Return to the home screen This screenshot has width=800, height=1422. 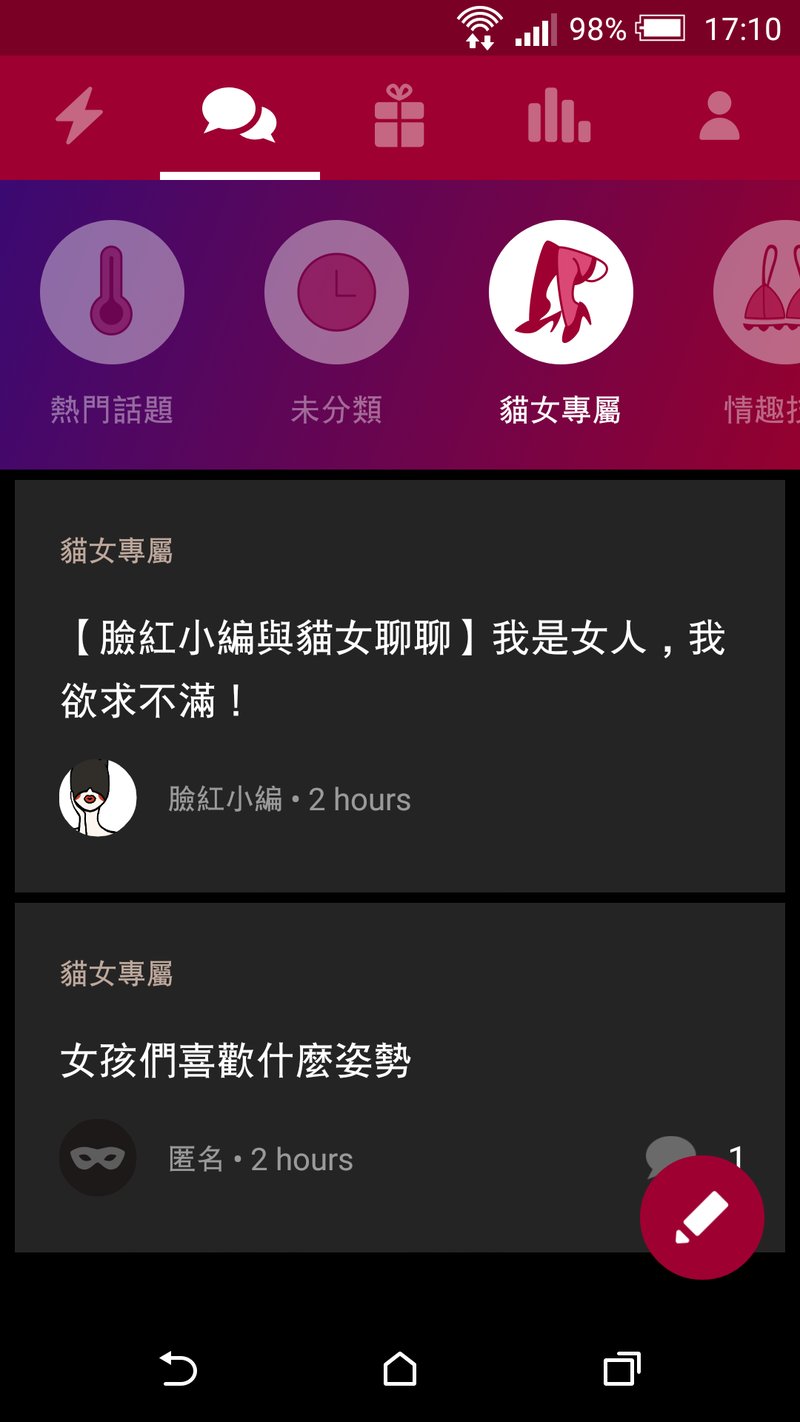(399, 1368)
